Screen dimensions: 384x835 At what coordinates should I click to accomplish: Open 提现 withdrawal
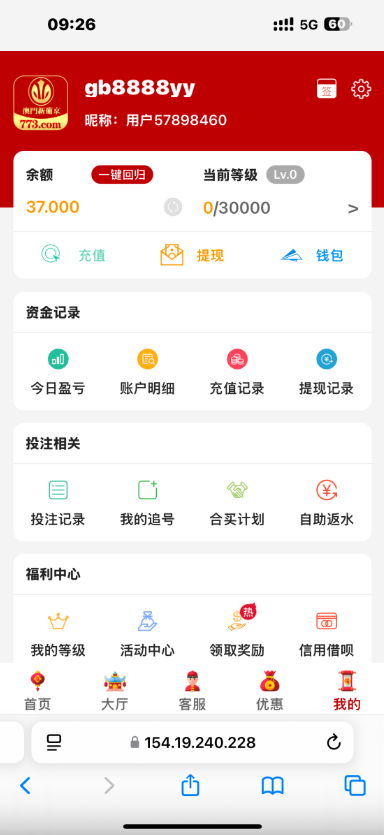pyautogui.click(x=192, y=255)
